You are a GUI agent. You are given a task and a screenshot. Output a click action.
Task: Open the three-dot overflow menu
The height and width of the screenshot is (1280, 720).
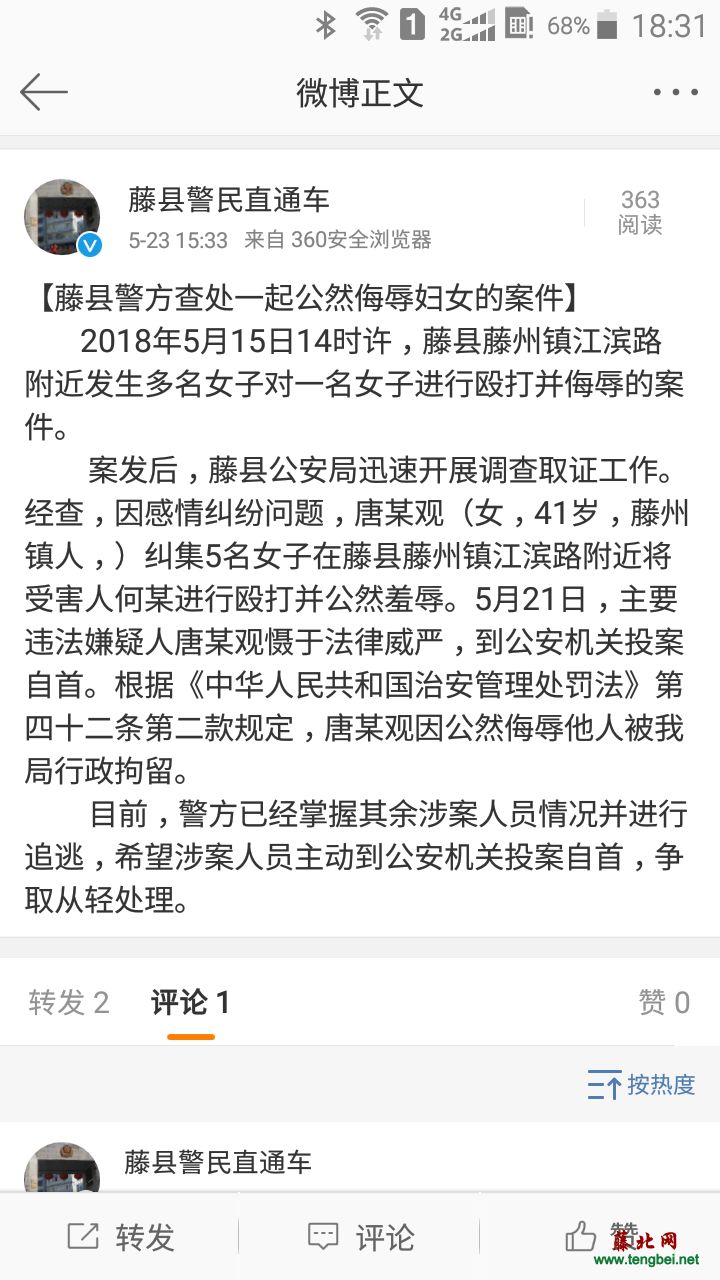click(x=676, y=92)
